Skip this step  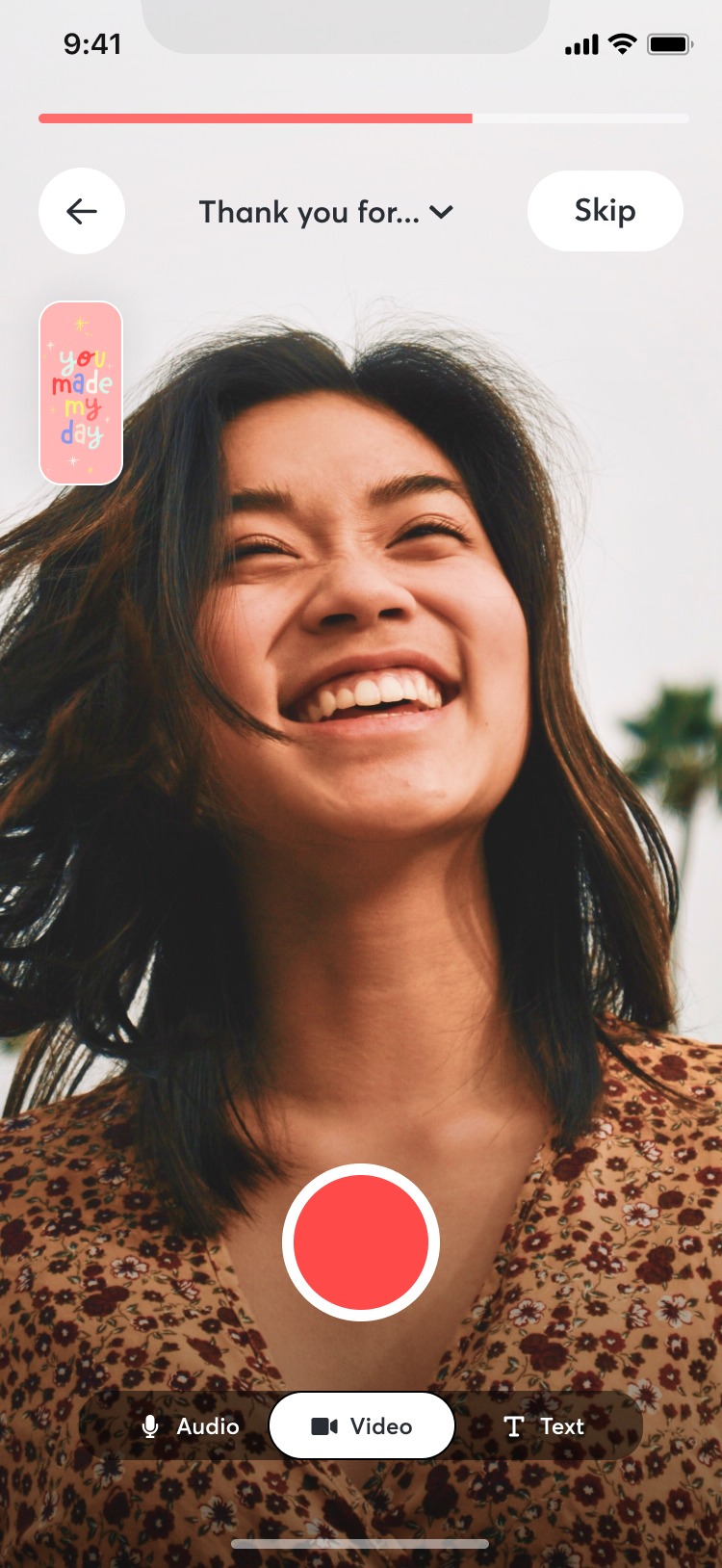click(x=605, y=211)
